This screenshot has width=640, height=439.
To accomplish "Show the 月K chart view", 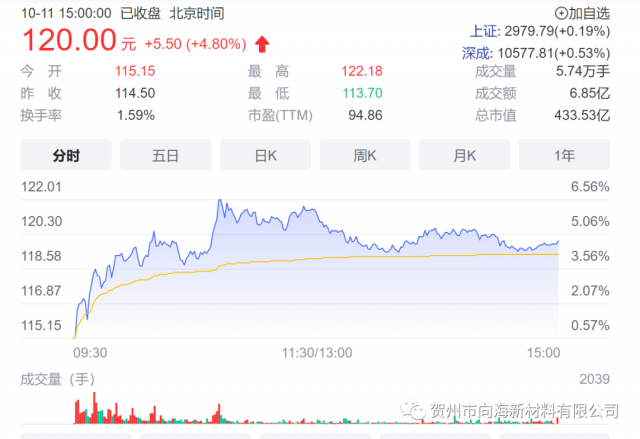I will point(464,155).
